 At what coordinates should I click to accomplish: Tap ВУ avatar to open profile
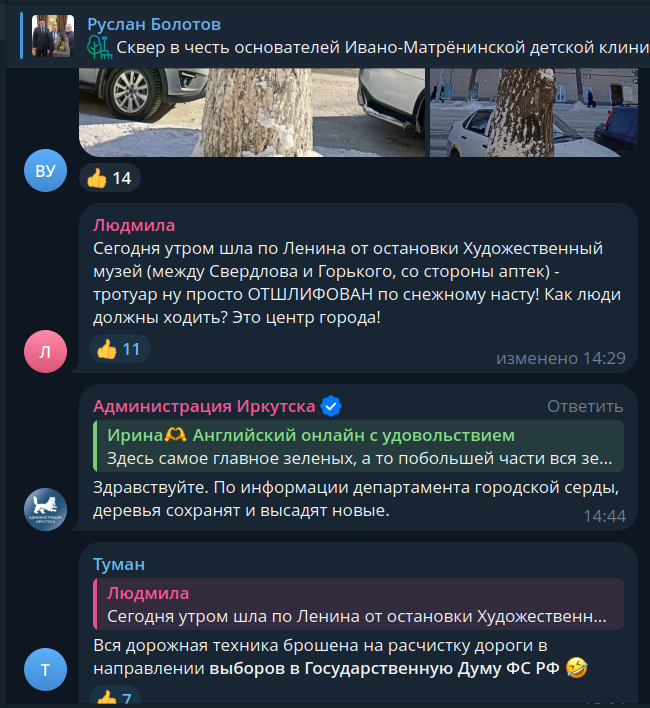pyautogui.click(x=45, y=171)
